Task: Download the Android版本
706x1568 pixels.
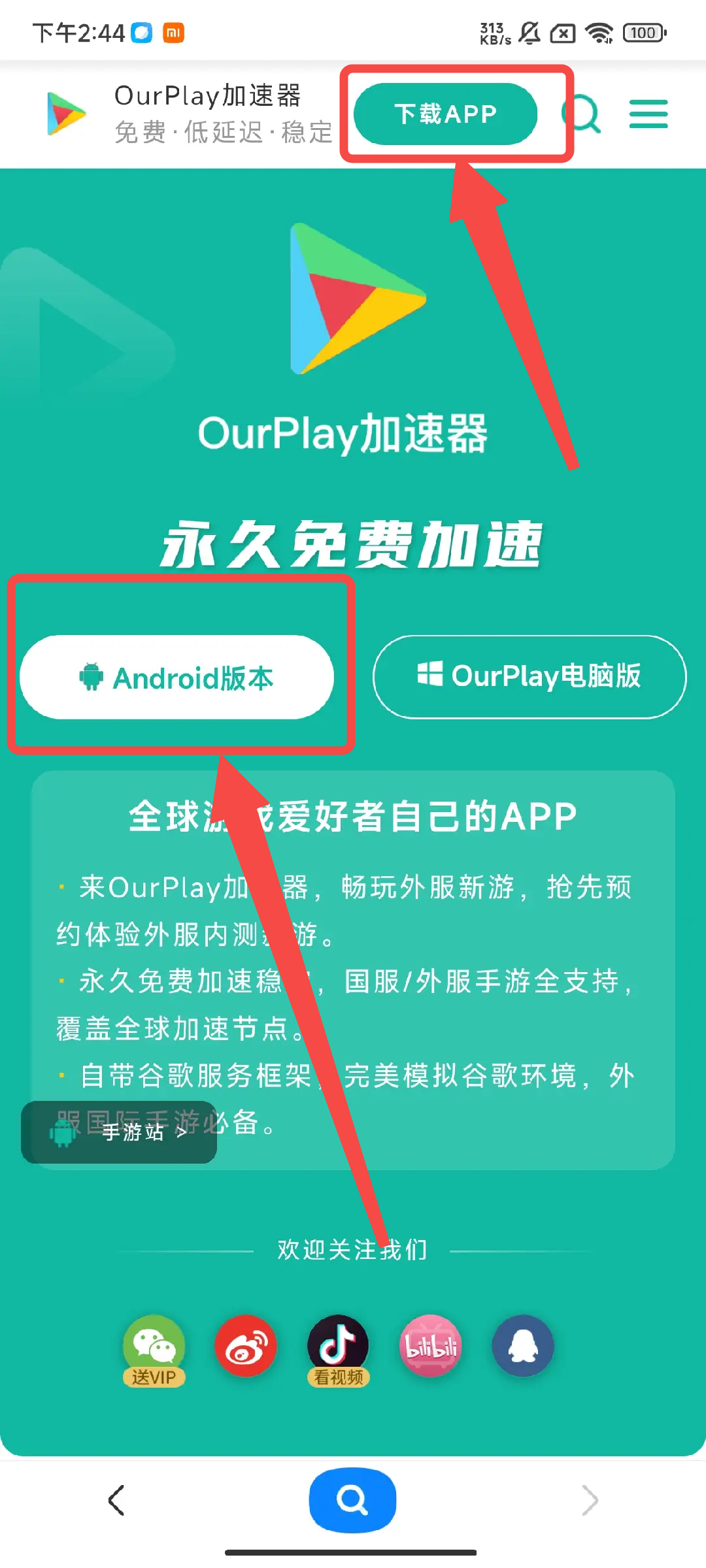Action: [176, 678]
